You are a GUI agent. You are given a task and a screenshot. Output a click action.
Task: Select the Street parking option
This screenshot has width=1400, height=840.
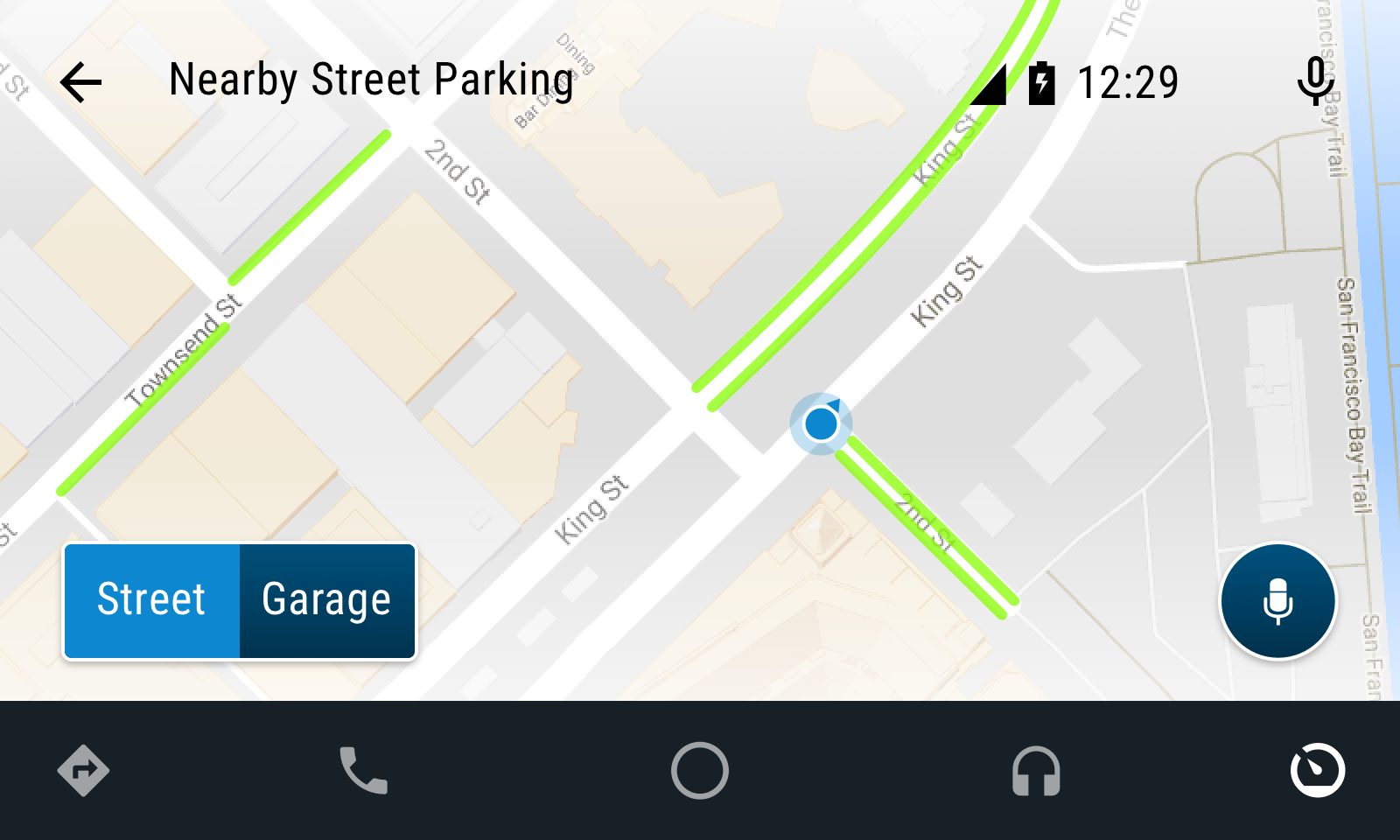click(151, 601)
